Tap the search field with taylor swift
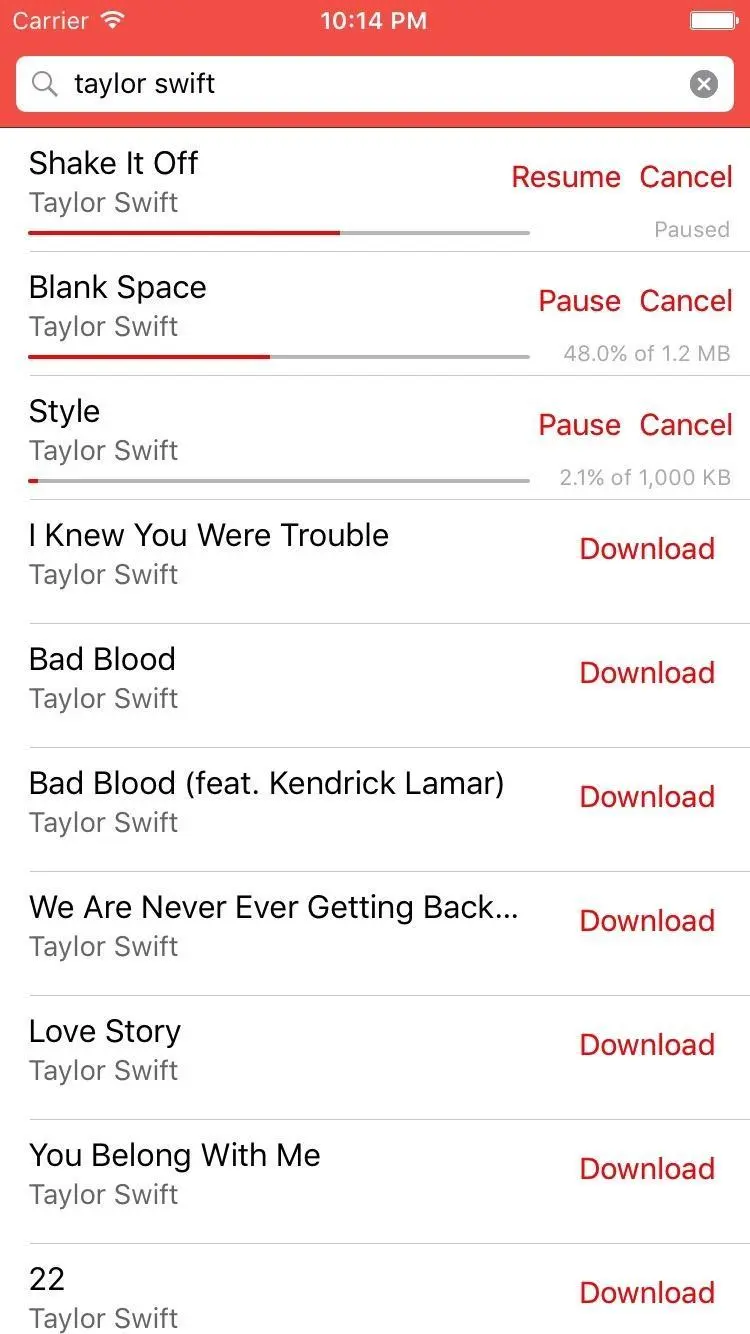750x1334 pixels. pos(360,84)
